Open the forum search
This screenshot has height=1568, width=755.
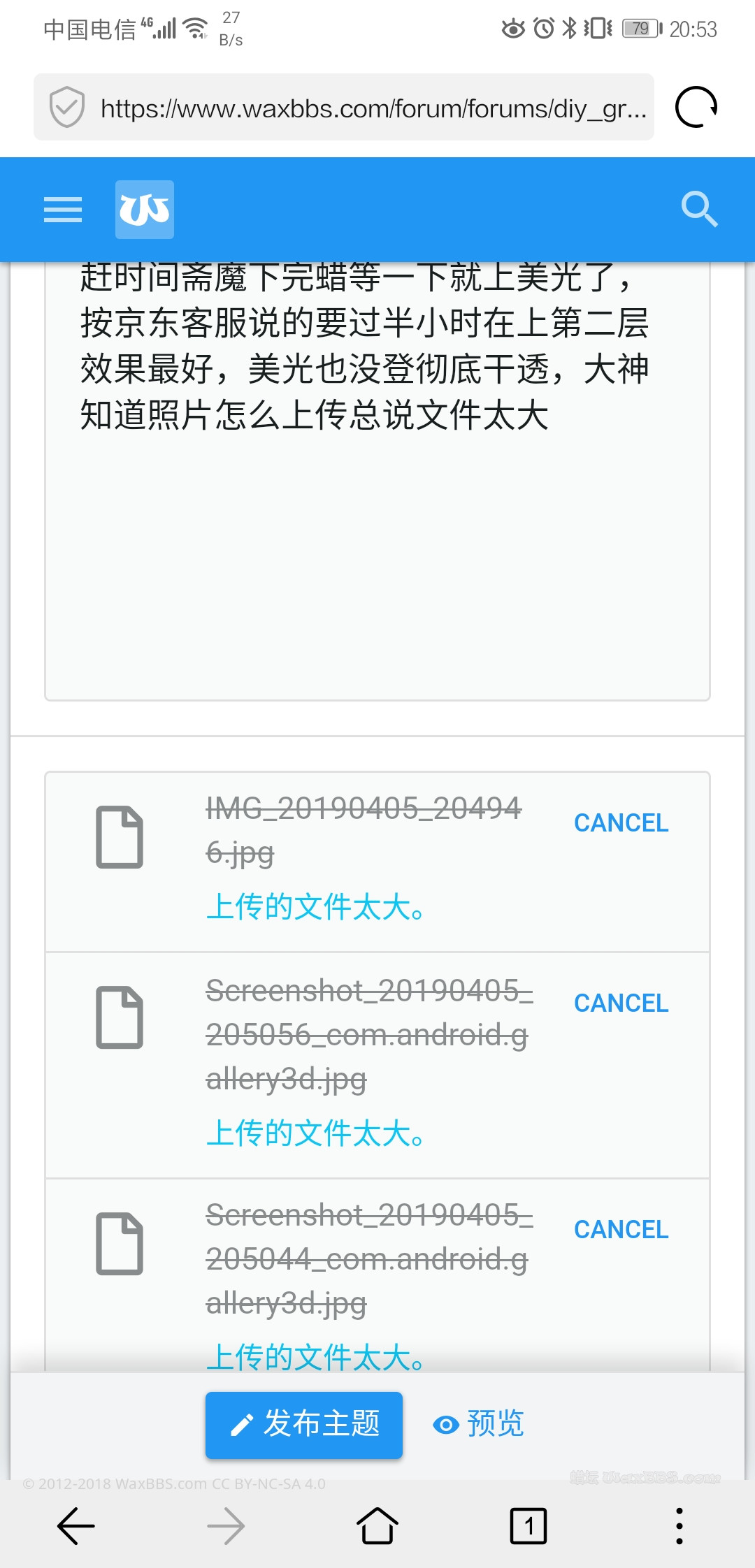point(699,210)
